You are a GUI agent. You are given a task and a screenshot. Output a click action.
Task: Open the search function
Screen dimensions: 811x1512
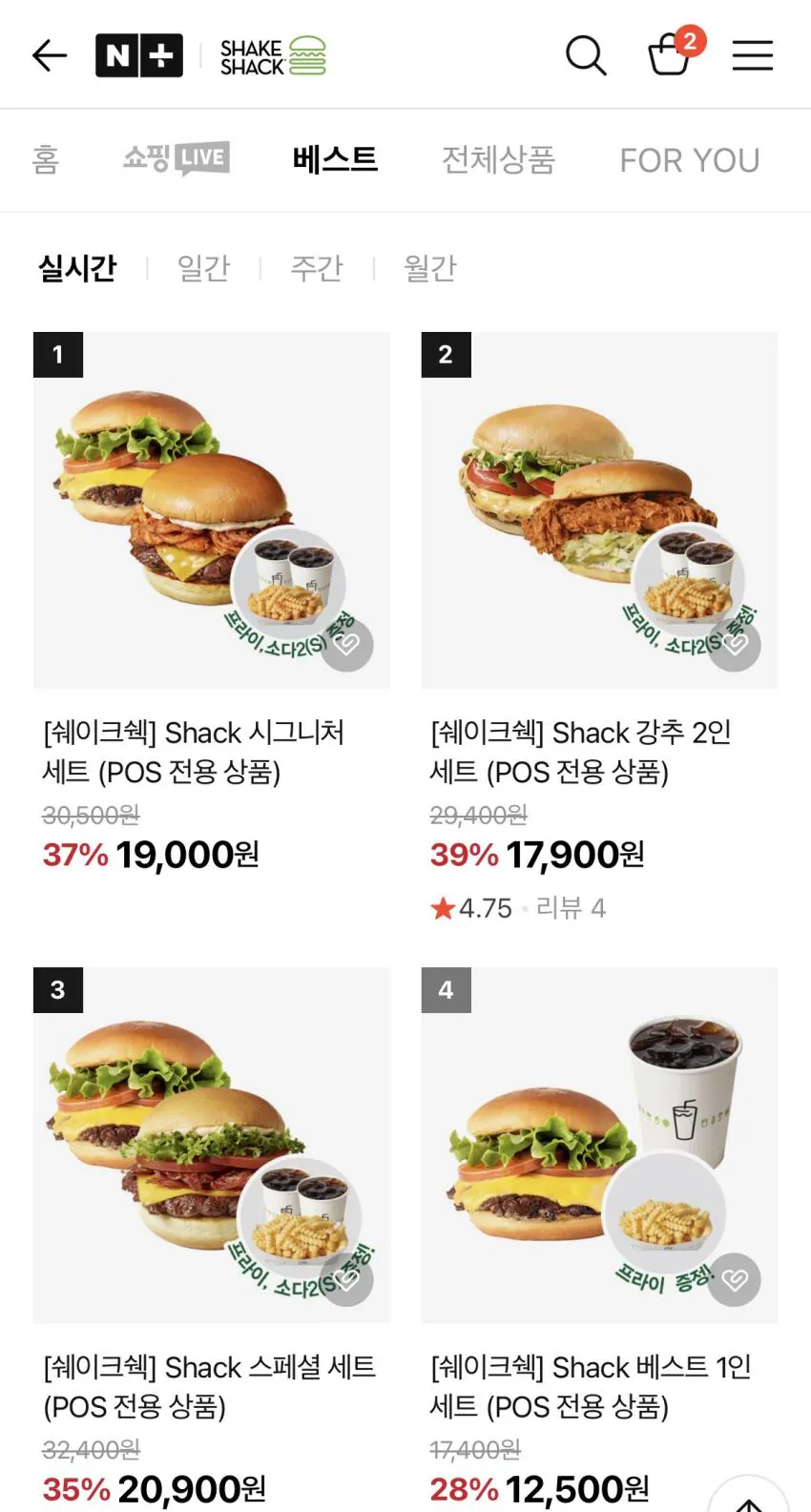(x=586, y=55)
